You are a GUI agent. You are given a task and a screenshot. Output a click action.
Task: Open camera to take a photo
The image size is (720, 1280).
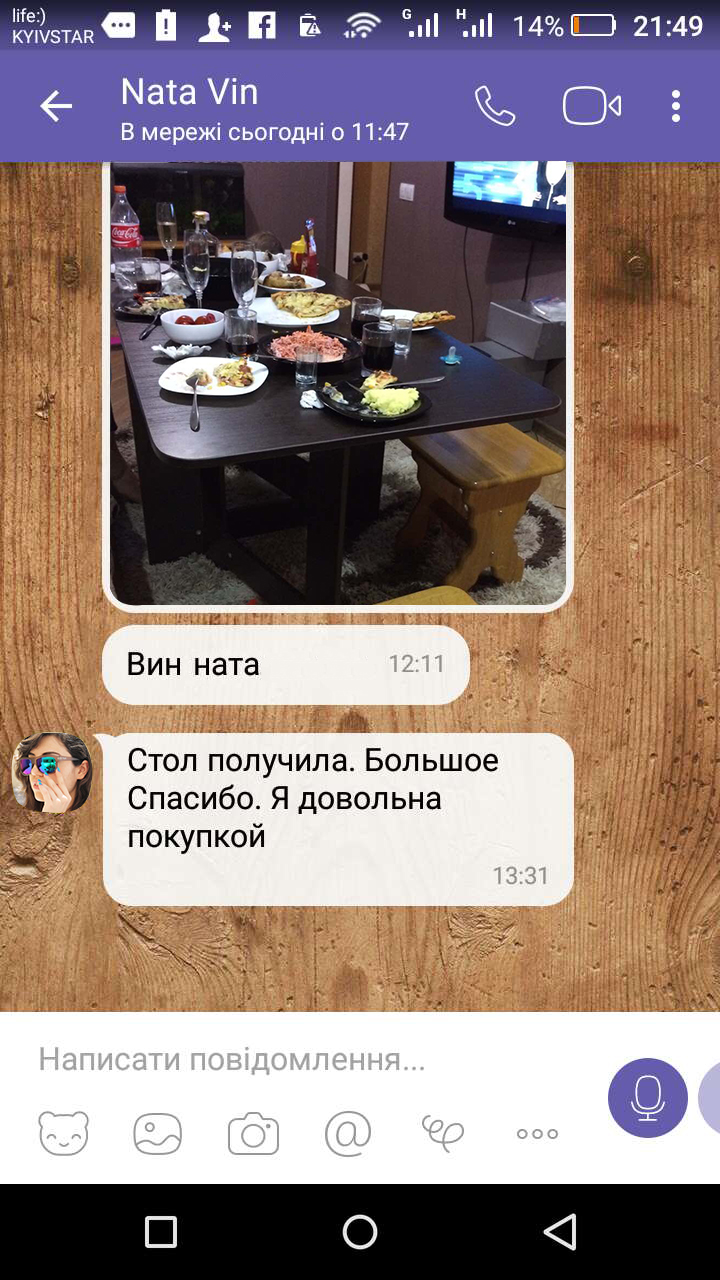tap(253, 1134)
